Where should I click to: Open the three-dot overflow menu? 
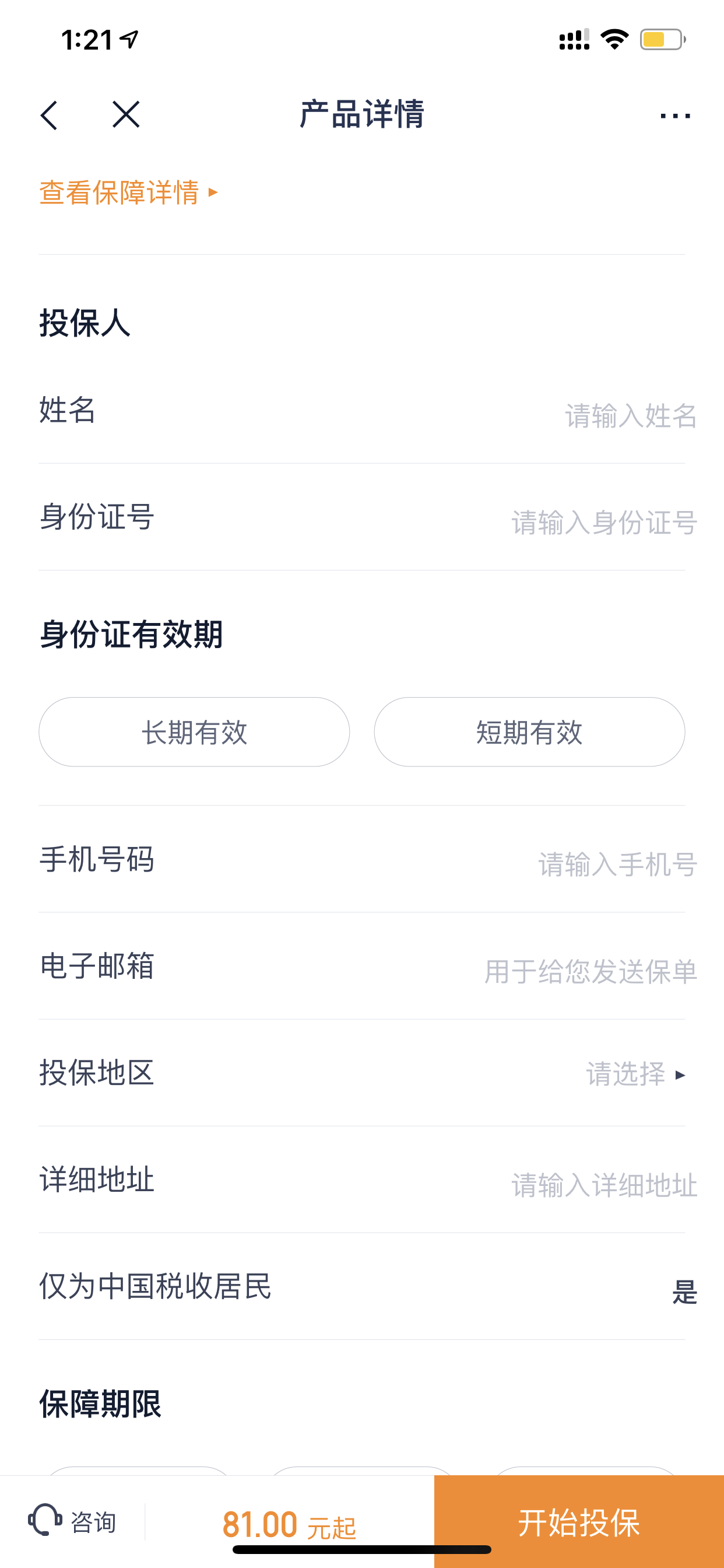click(x=674, y=115)
